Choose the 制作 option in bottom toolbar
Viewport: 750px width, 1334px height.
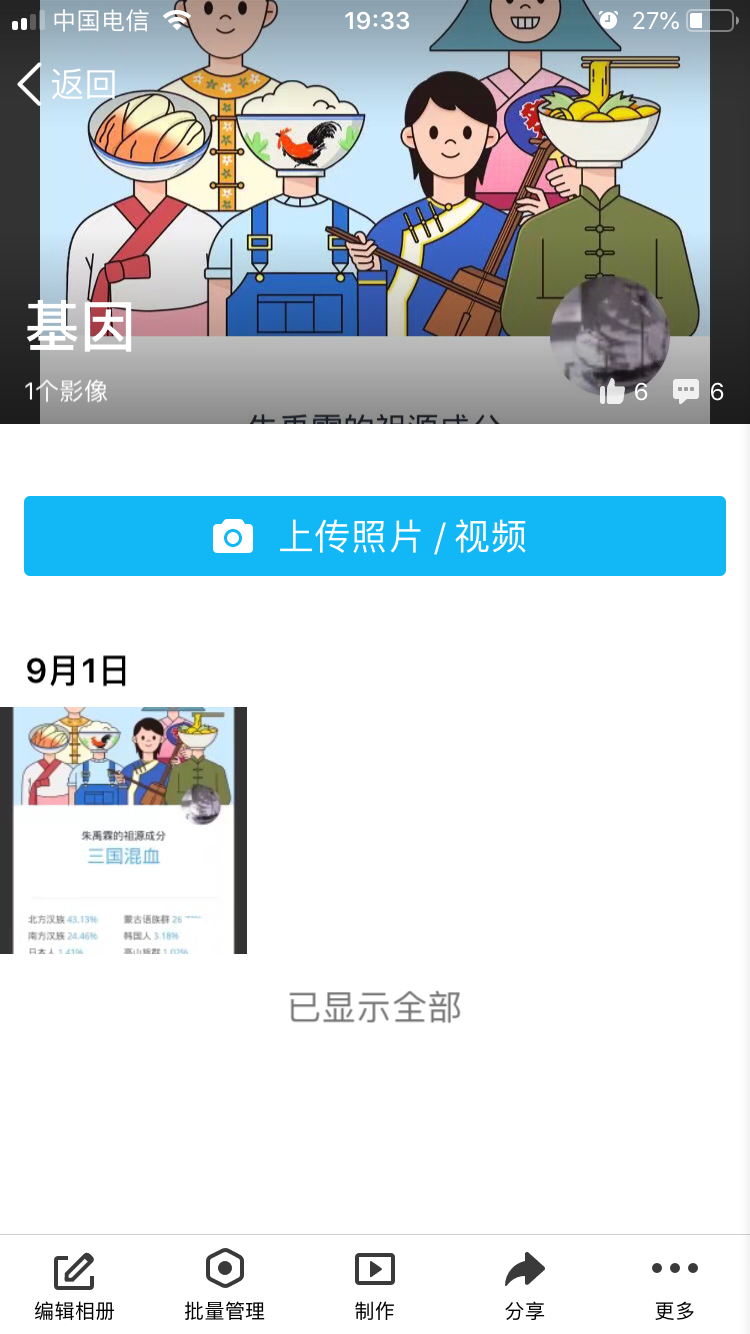coord(375,1286)
